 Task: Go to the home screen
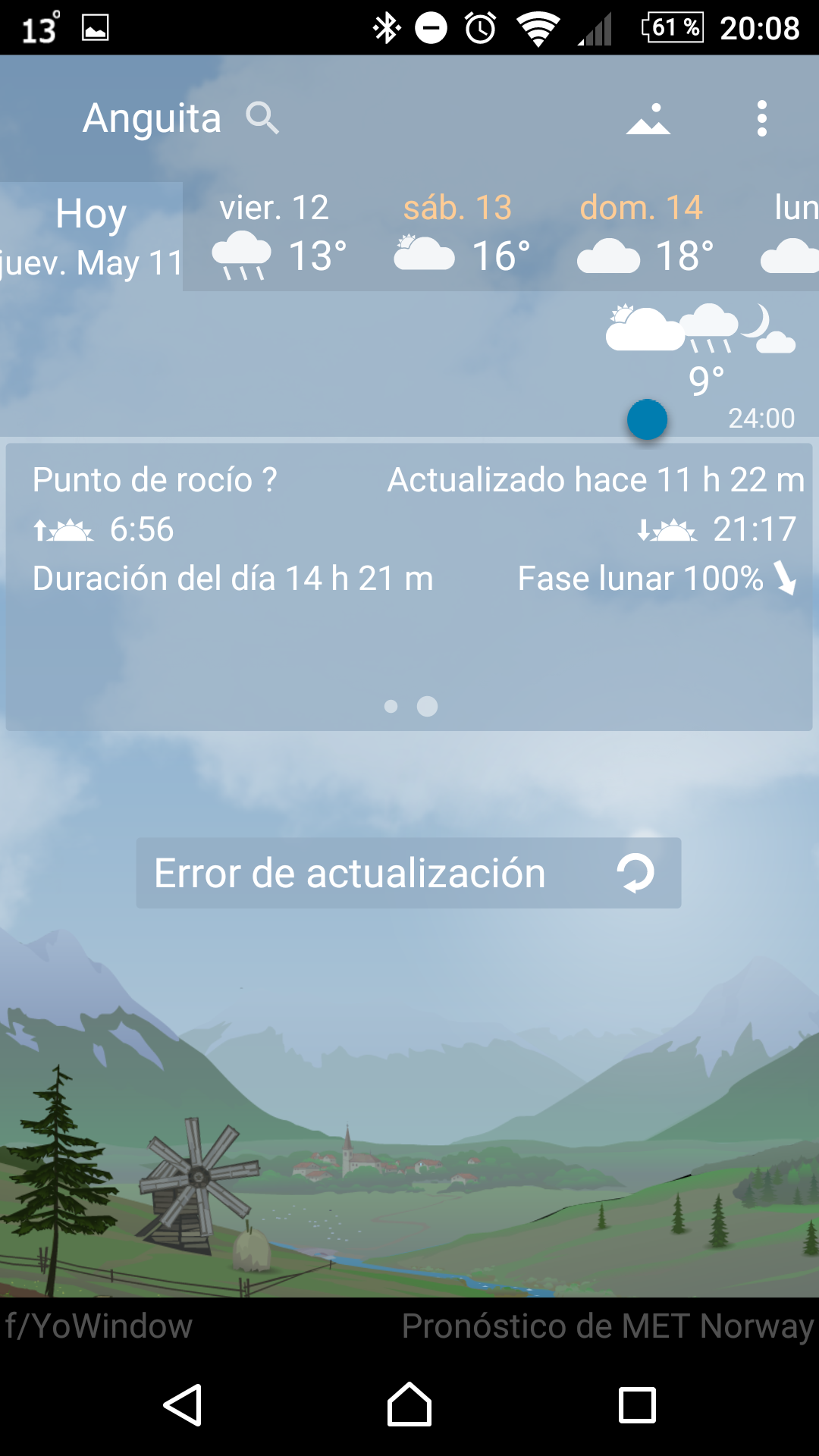pos(409,1405)
